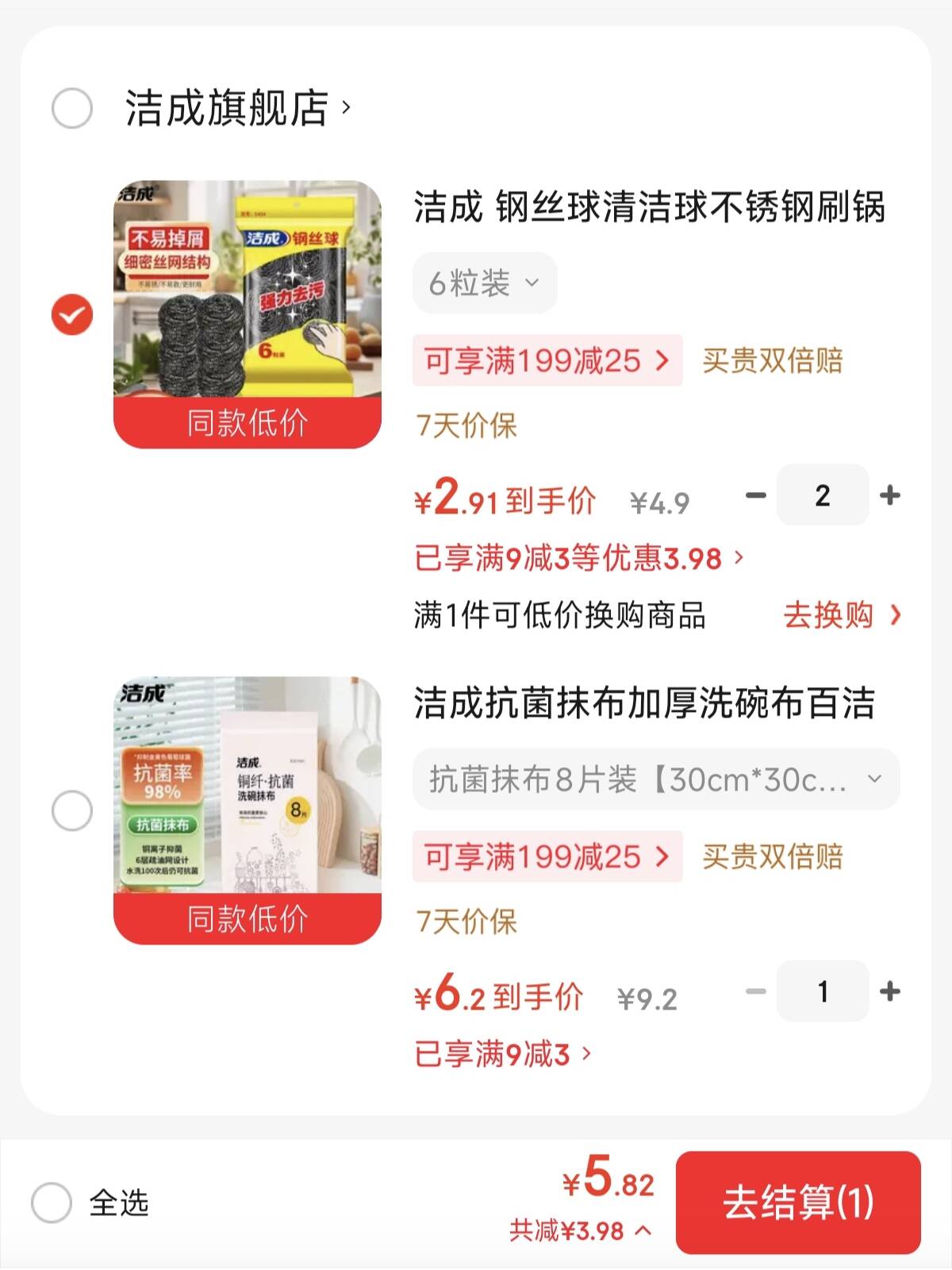Screen dimensions: 952x1270
Task: Edit the 钢丝球 quantity field
Action: [x=823, y=495]
